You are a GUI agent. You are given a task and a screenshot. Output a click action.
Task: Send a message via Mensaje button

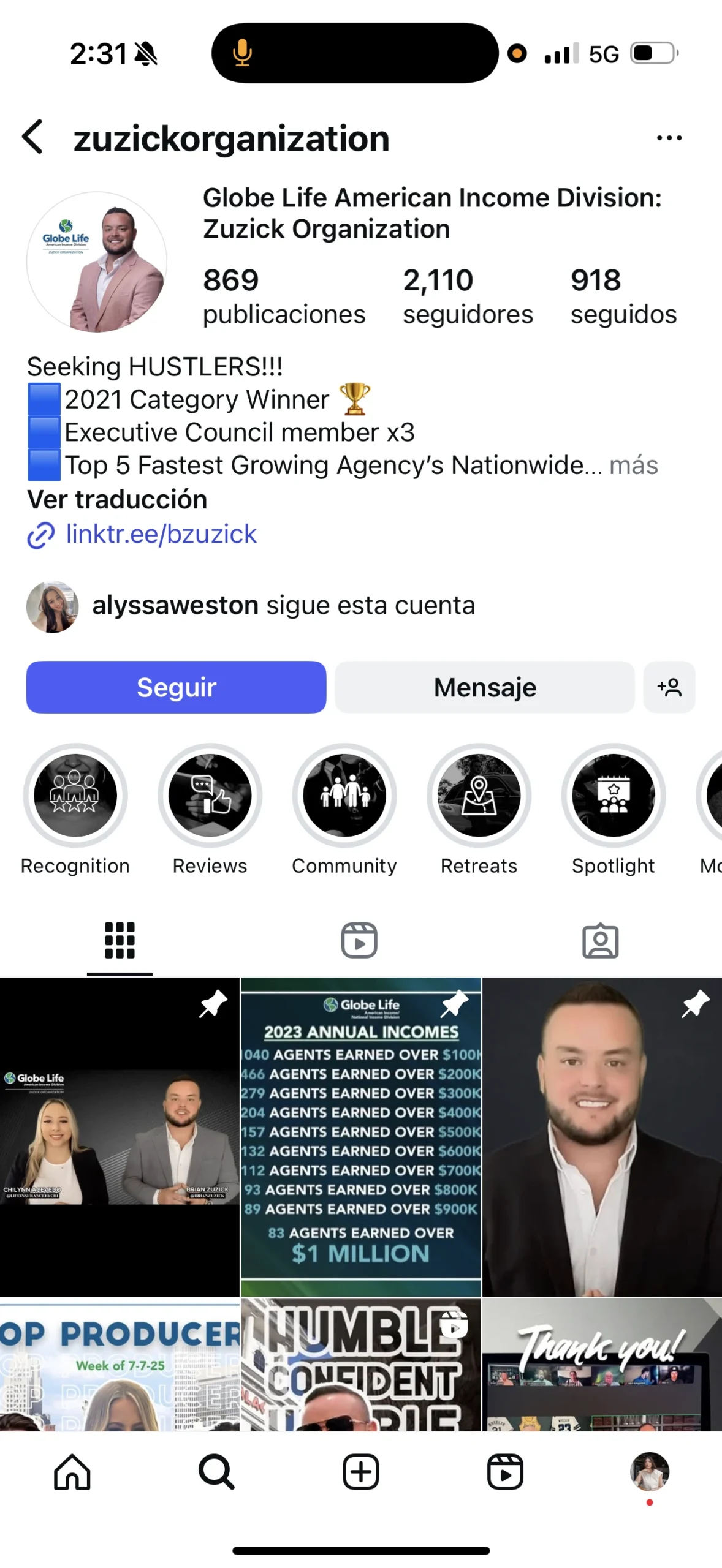pos(484,687)
